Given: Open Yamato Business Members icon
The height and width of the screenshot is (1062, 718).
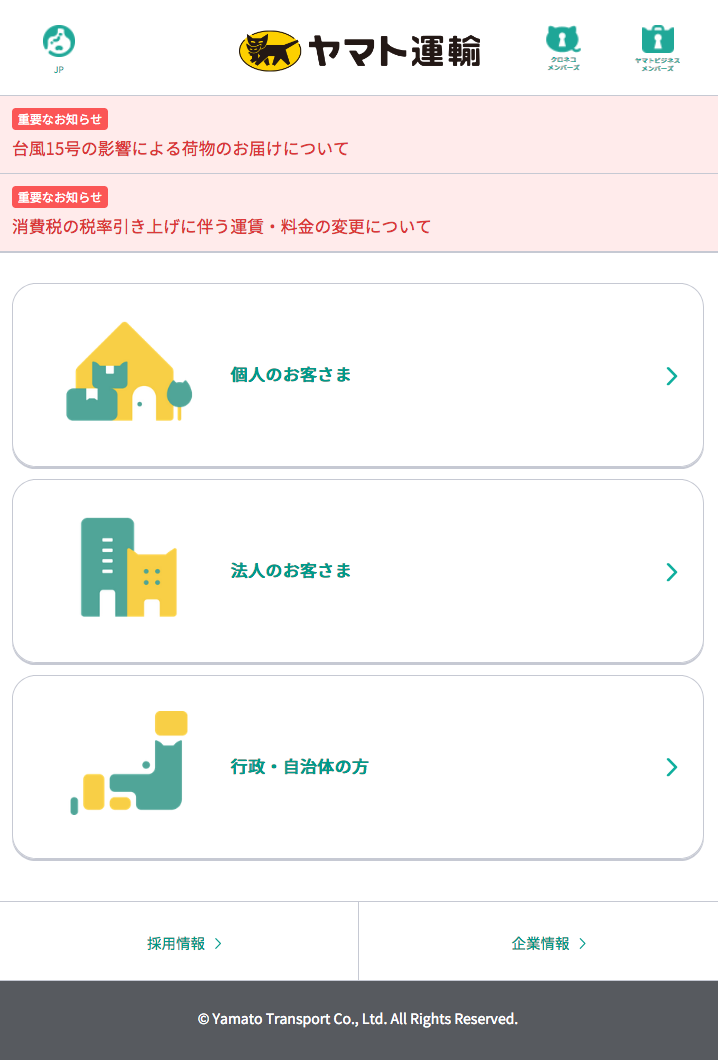Looking at the screenshot, I should click(x=657, y=46).
